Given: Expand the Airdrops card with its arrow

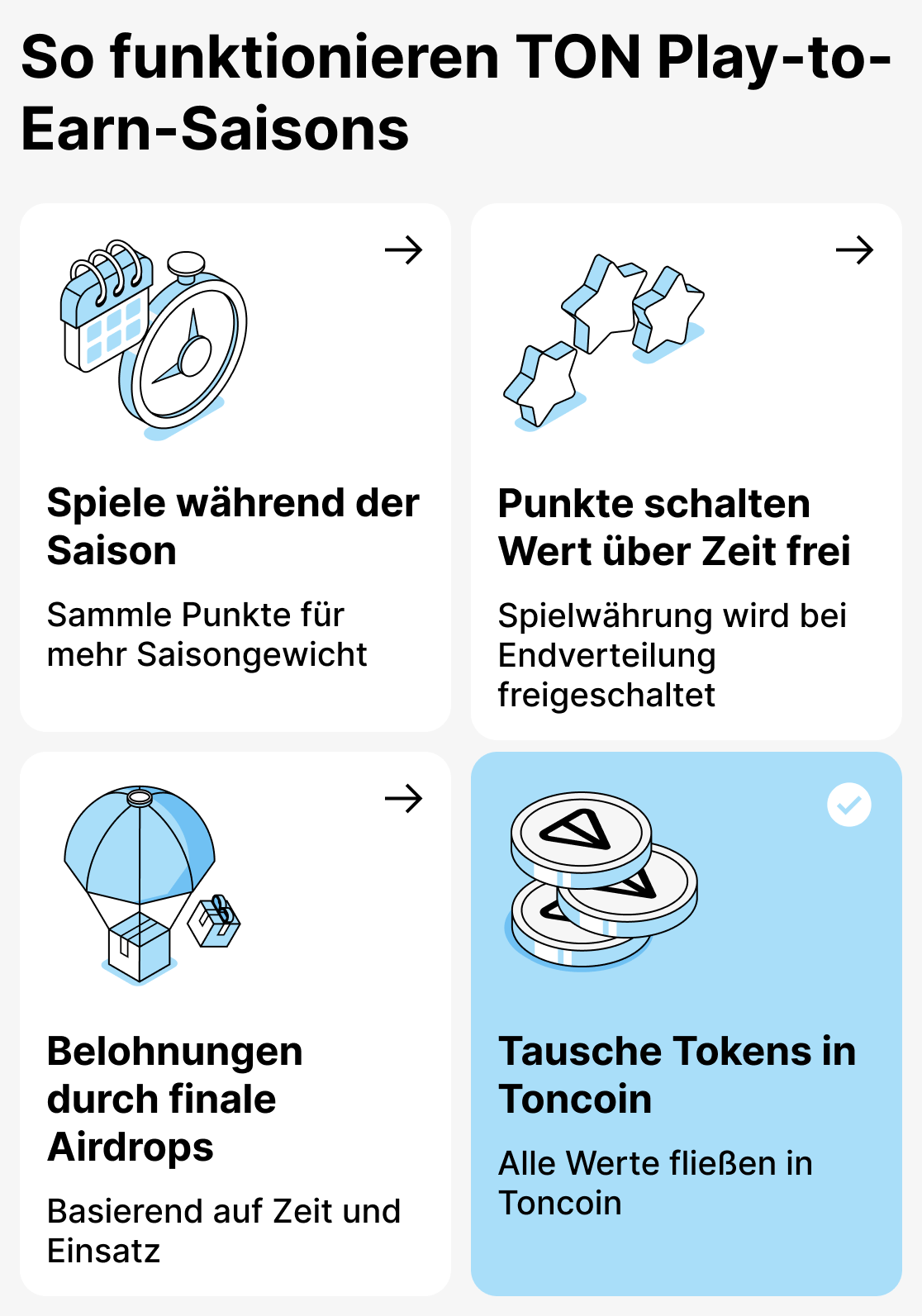Looking at the screenshot, I should coord(405,800).
